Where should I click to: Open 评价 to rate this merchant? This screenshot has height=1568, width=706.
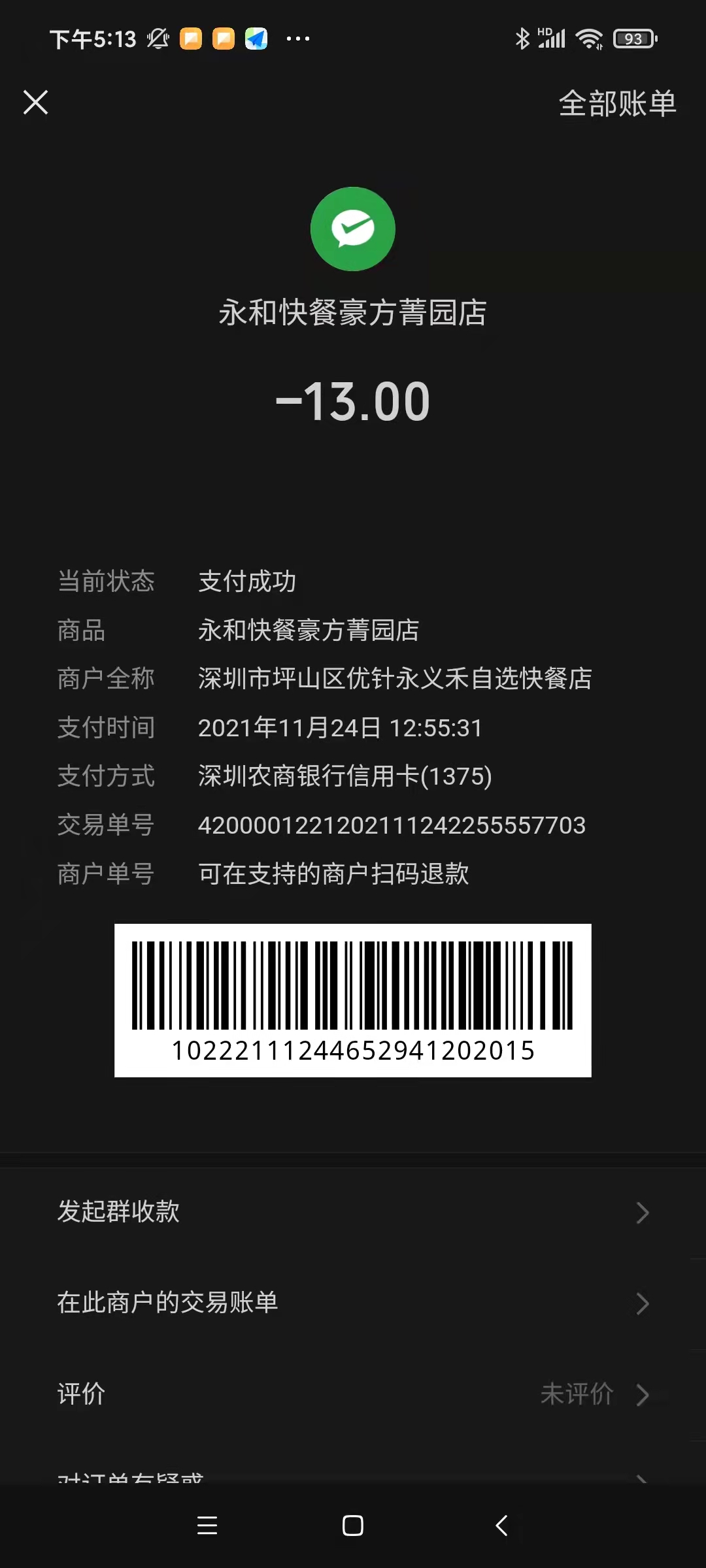pos(353,1394)
